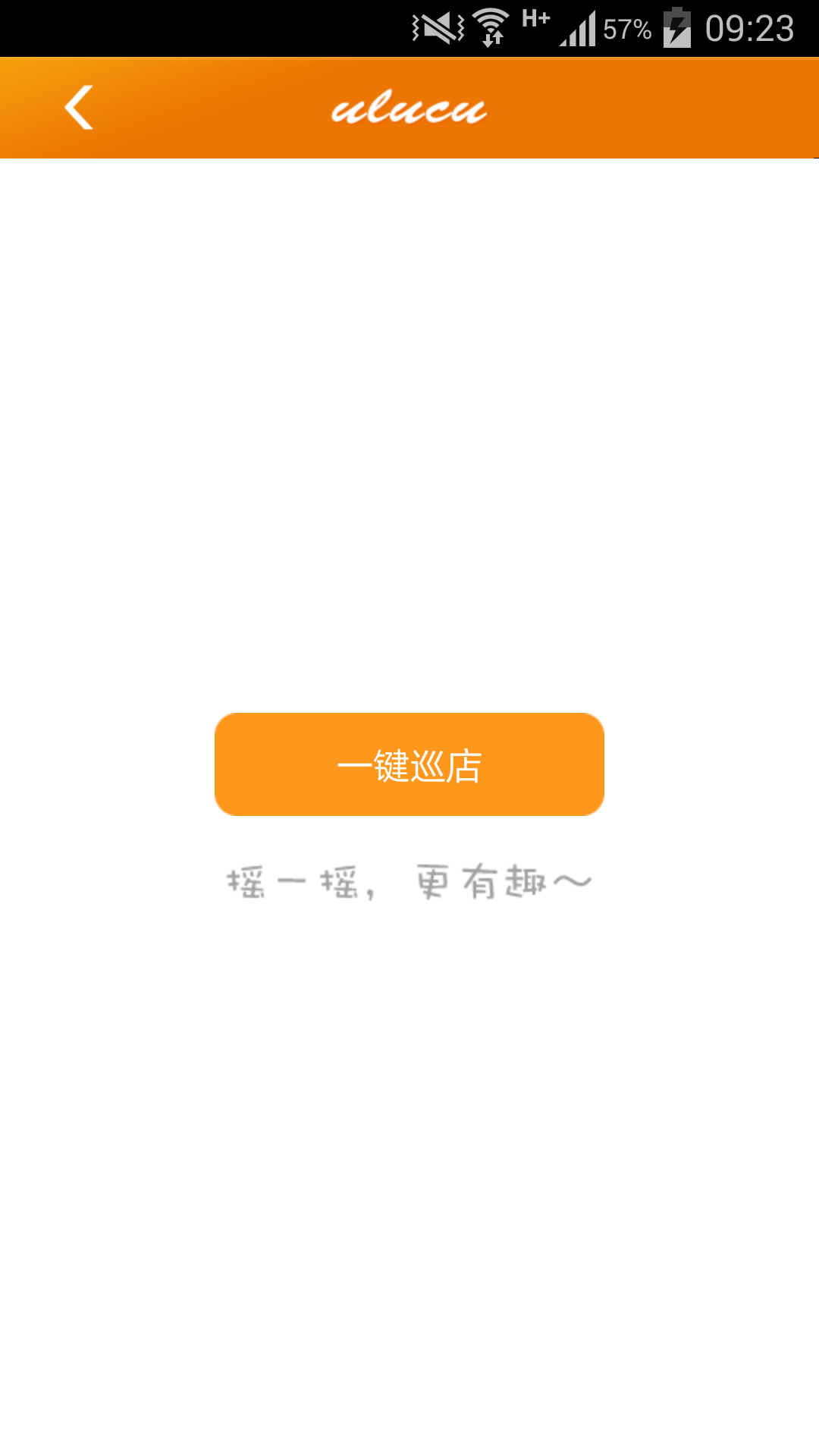Click the 57% battery percentage text
This screenshot has width=819, height=1456.
(626, 27)
